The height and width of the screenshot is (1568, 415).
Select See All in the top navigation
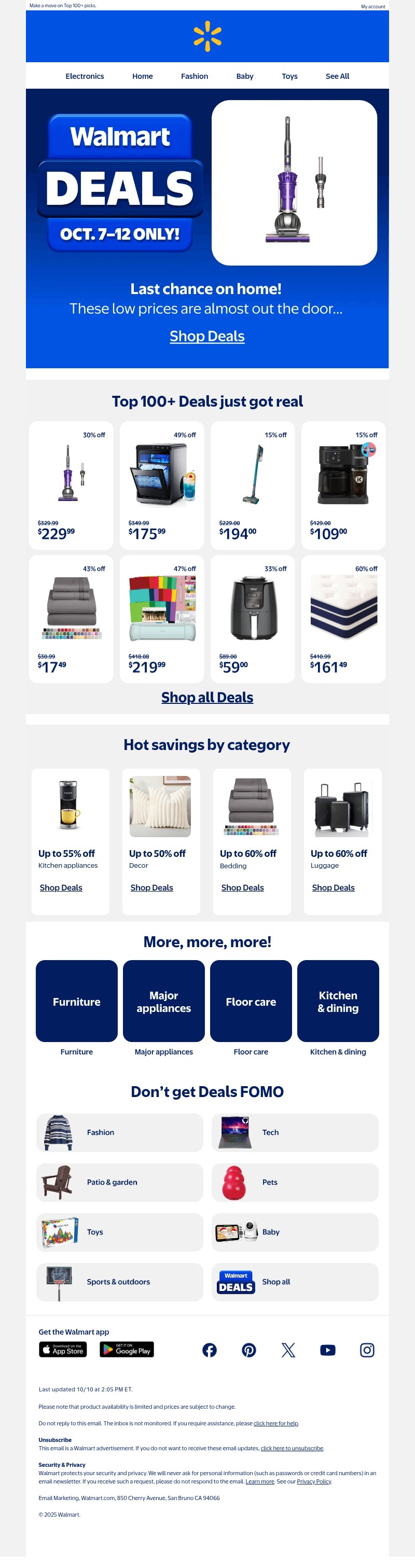pyautogui.click(x=337, y=76)
